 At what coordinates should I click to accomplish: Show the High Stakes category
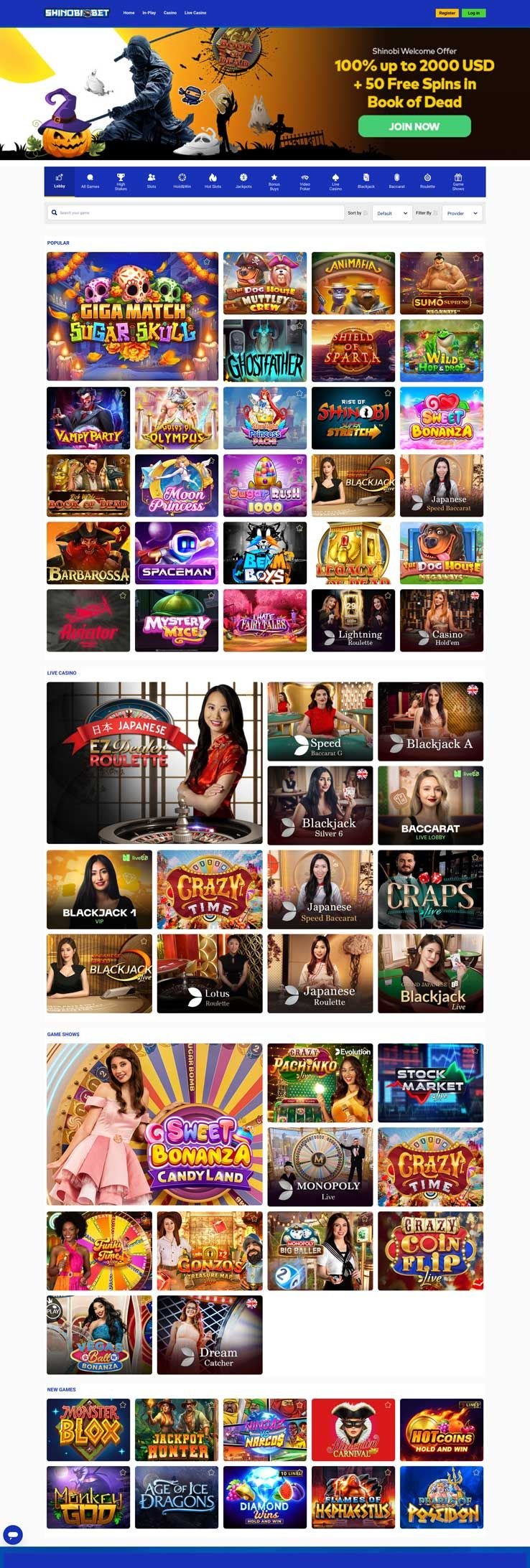[121, 182]
